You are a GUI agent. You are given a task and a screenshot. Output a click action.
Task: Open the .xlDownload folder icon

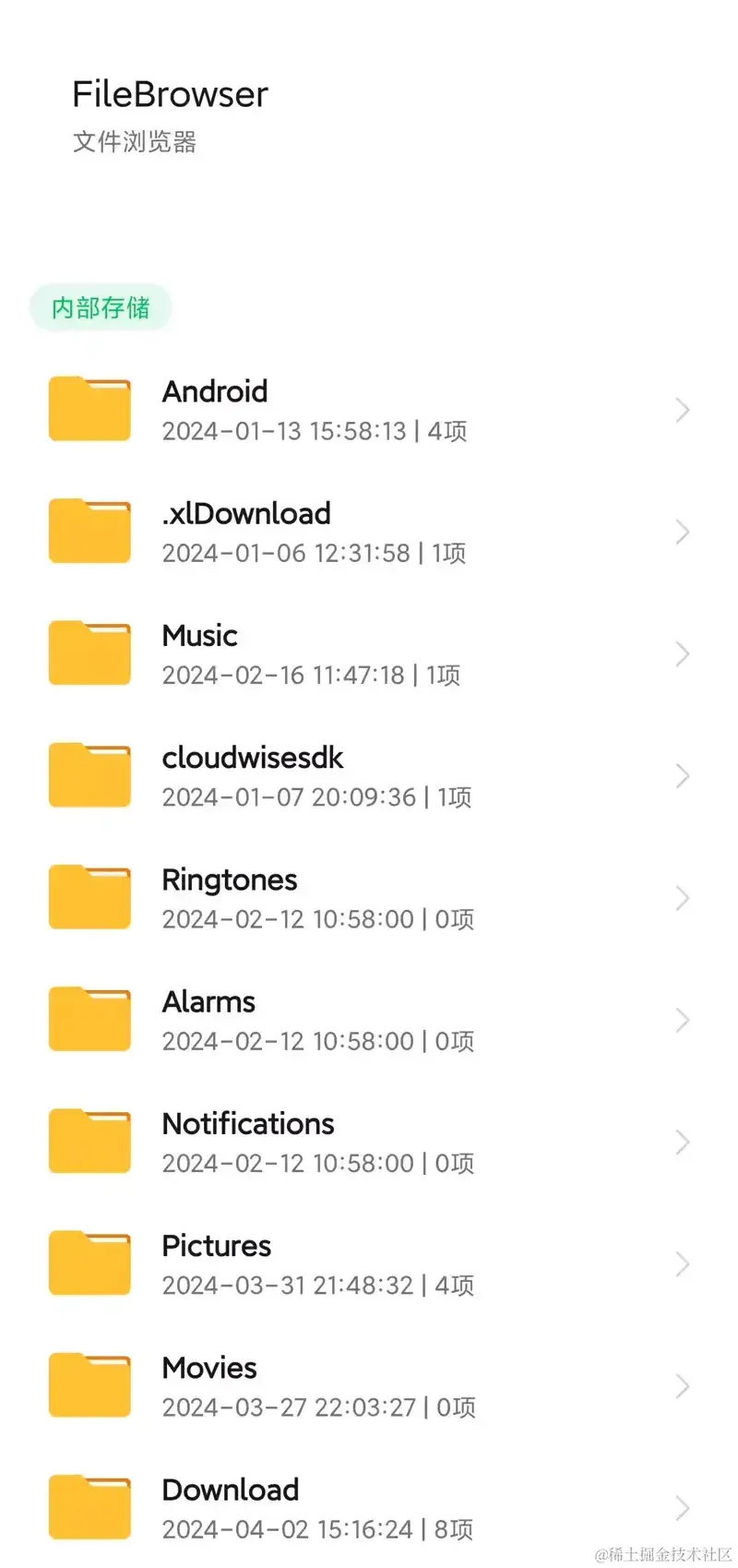(89, 531)
